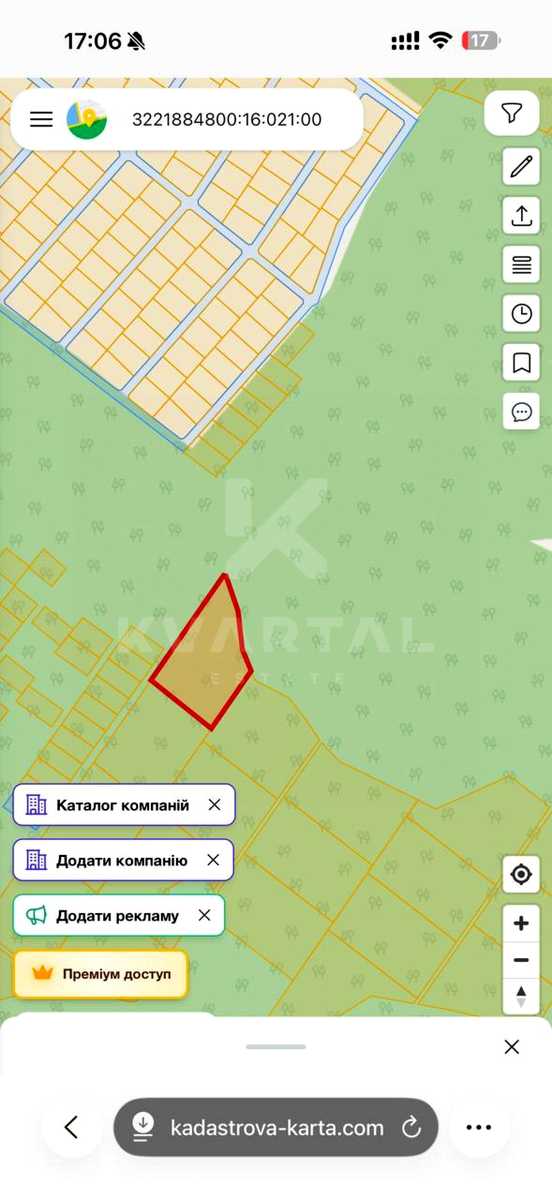The width and height of the screenshot is (552, 1200).
Task: Zoom out with the minus button
Action: tap(521, 960)
